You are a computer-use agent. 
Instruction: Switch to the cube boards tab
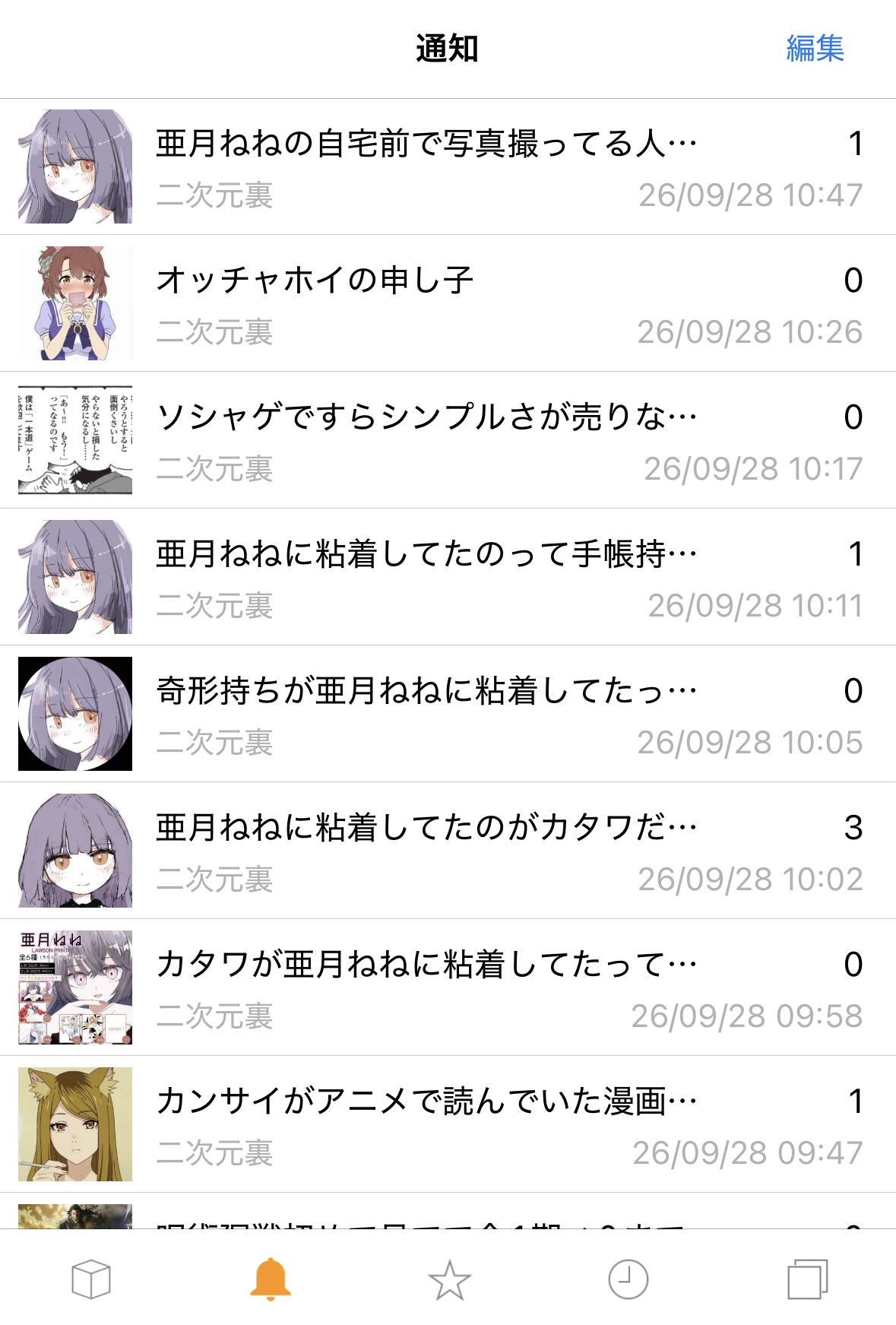[x=91, y=1279]
